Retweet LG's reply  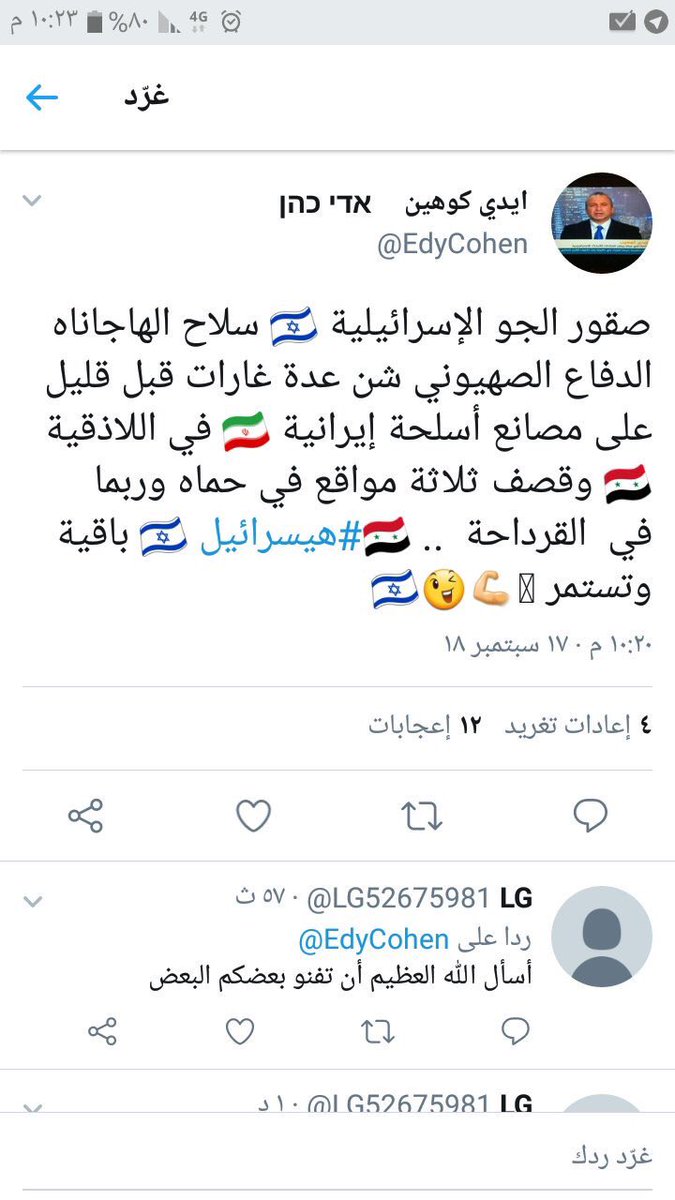[377, 1031]
